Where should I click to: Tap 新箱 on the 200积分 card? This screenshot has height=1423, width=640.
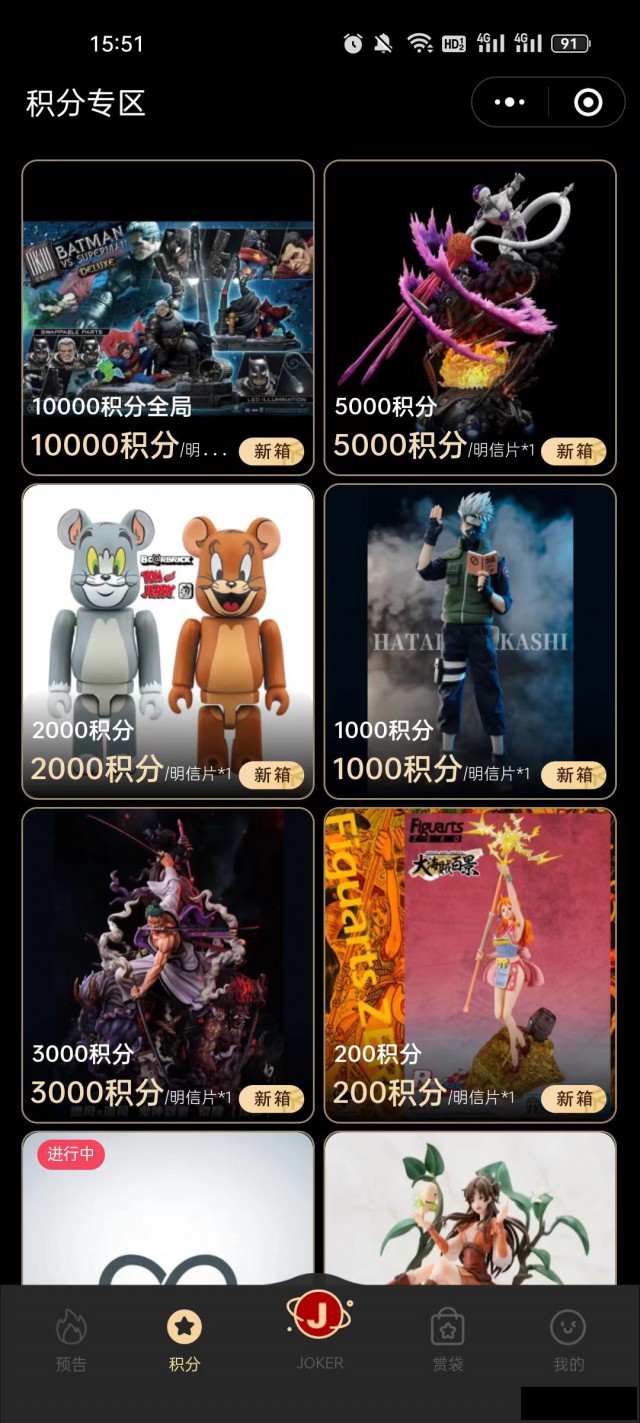click(574, 1098)
